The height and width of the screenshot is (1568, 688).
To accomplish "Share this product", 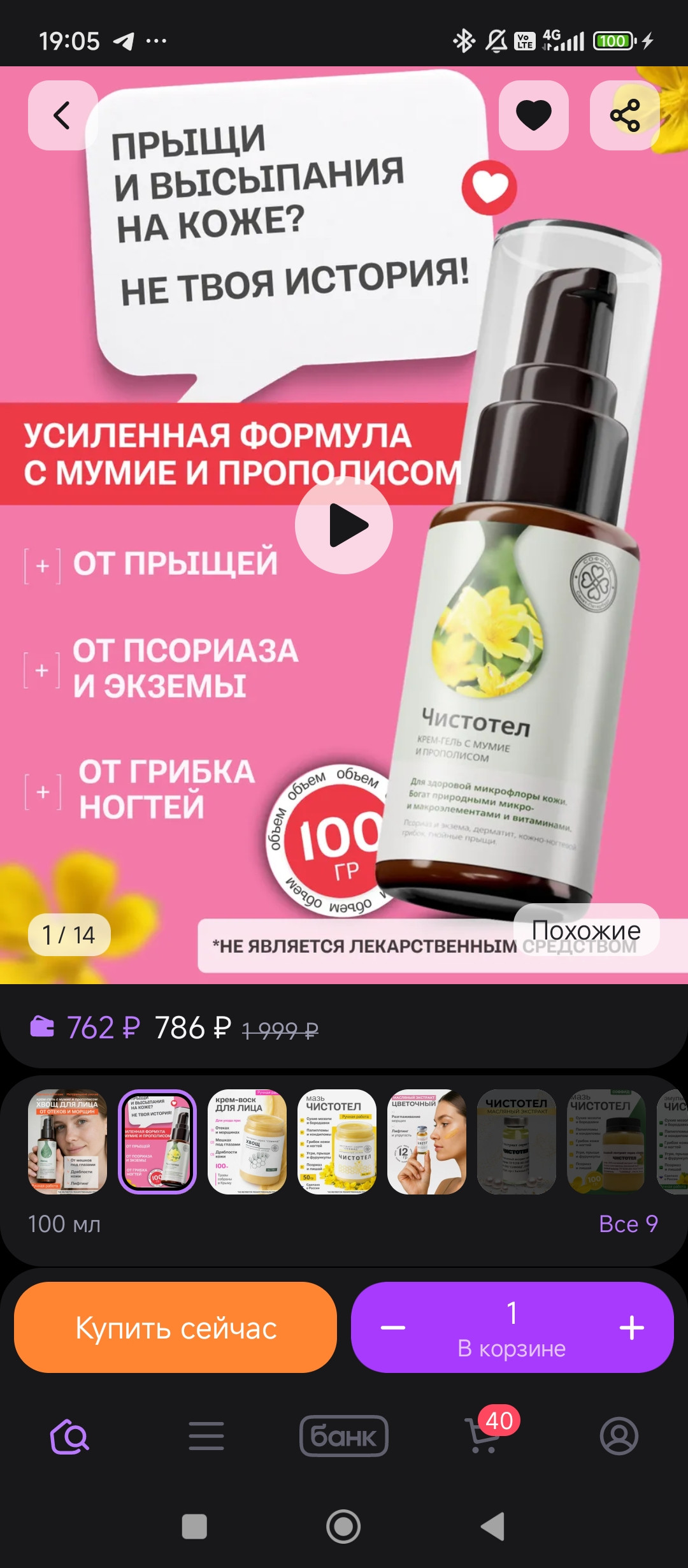I will pos(624,115).
